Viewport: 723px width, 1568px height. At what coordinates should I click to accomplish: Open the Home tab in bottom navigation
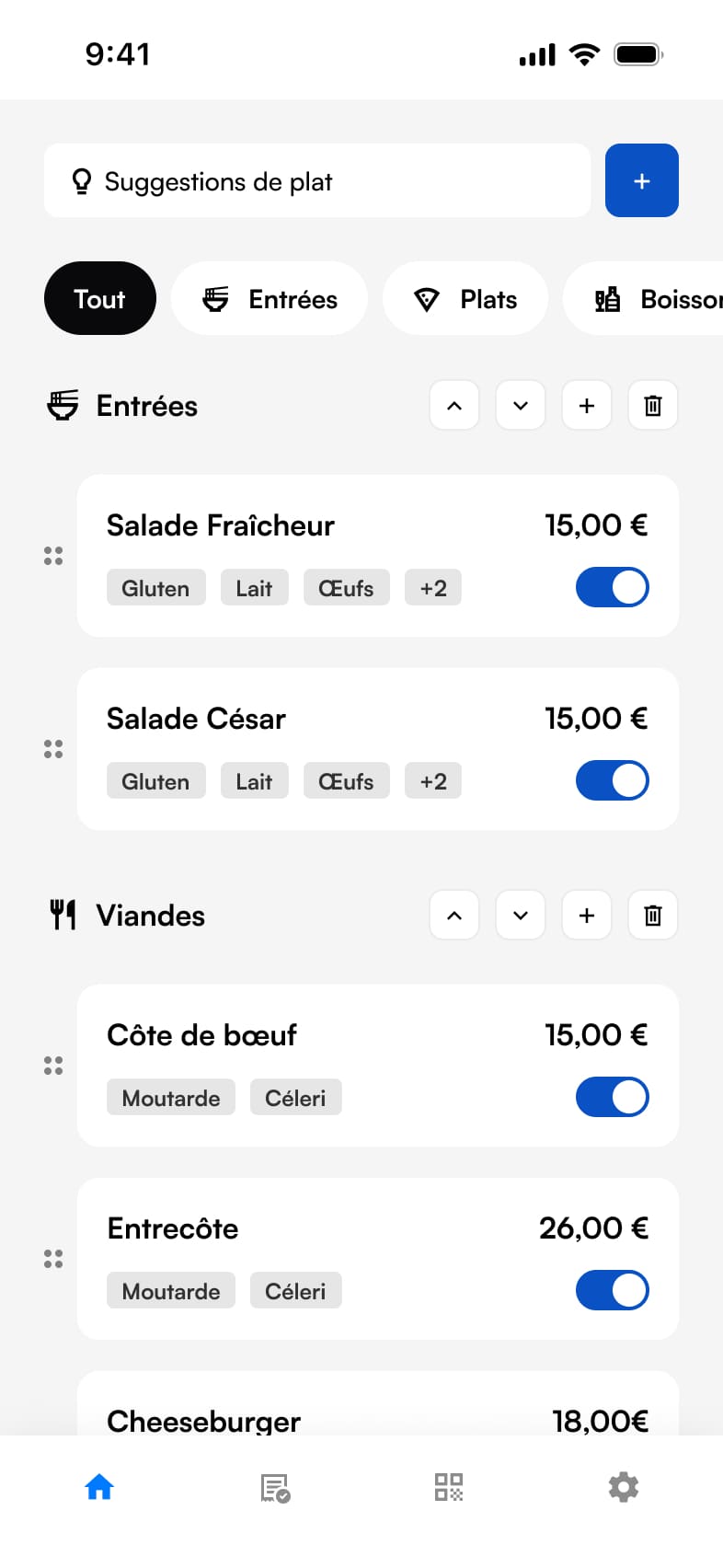coord(98,1487)
